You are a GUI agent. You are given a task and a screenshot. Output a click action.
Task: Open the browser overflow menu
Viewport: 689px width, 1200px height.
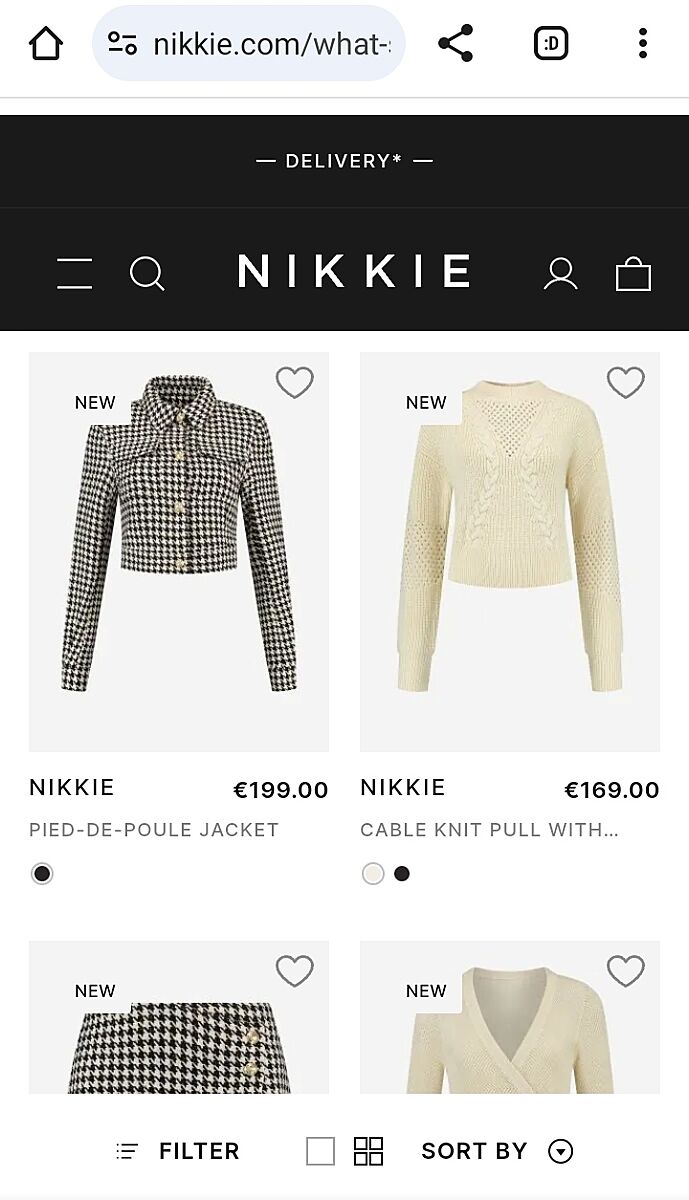click(642, 43)
